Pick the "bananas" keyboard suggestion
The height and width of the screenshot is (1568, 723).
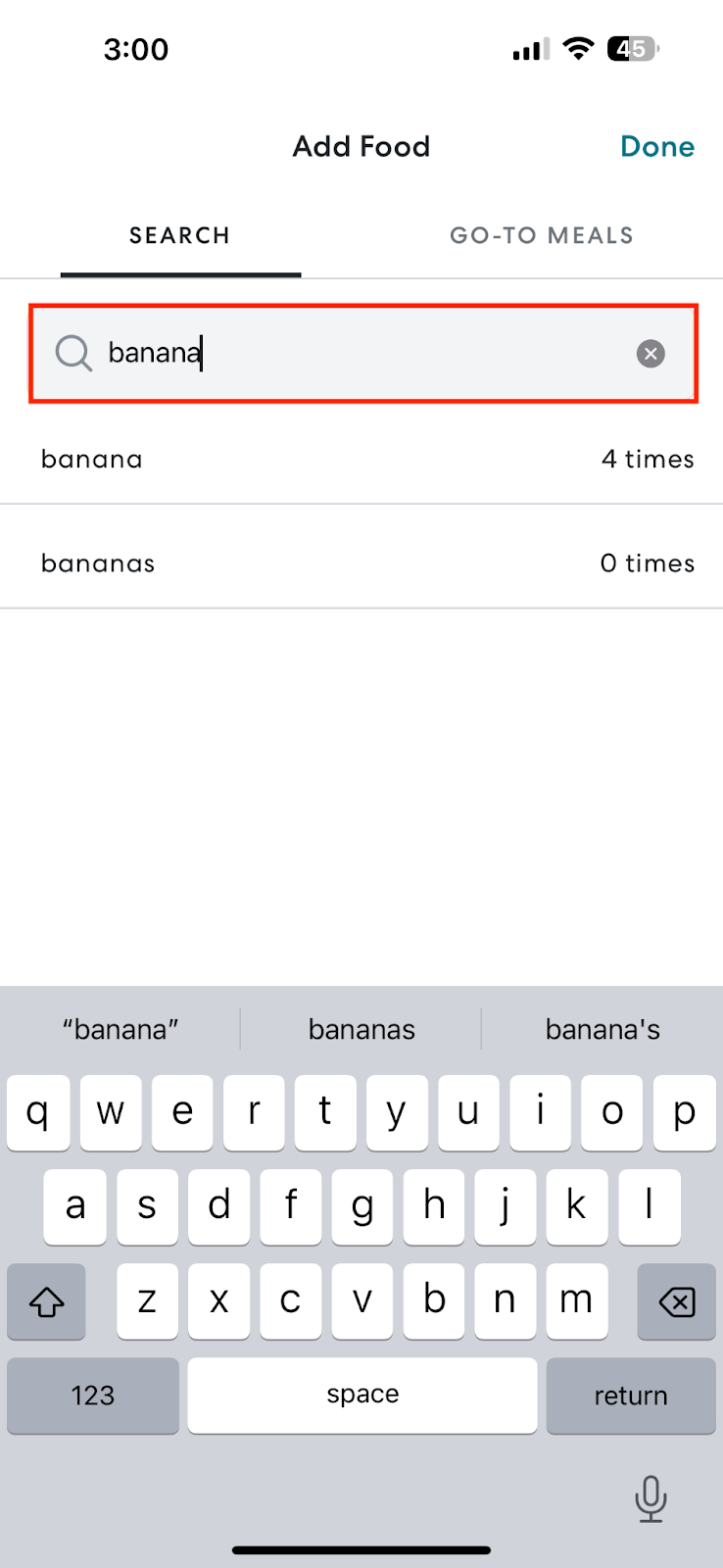[361, 1029]
